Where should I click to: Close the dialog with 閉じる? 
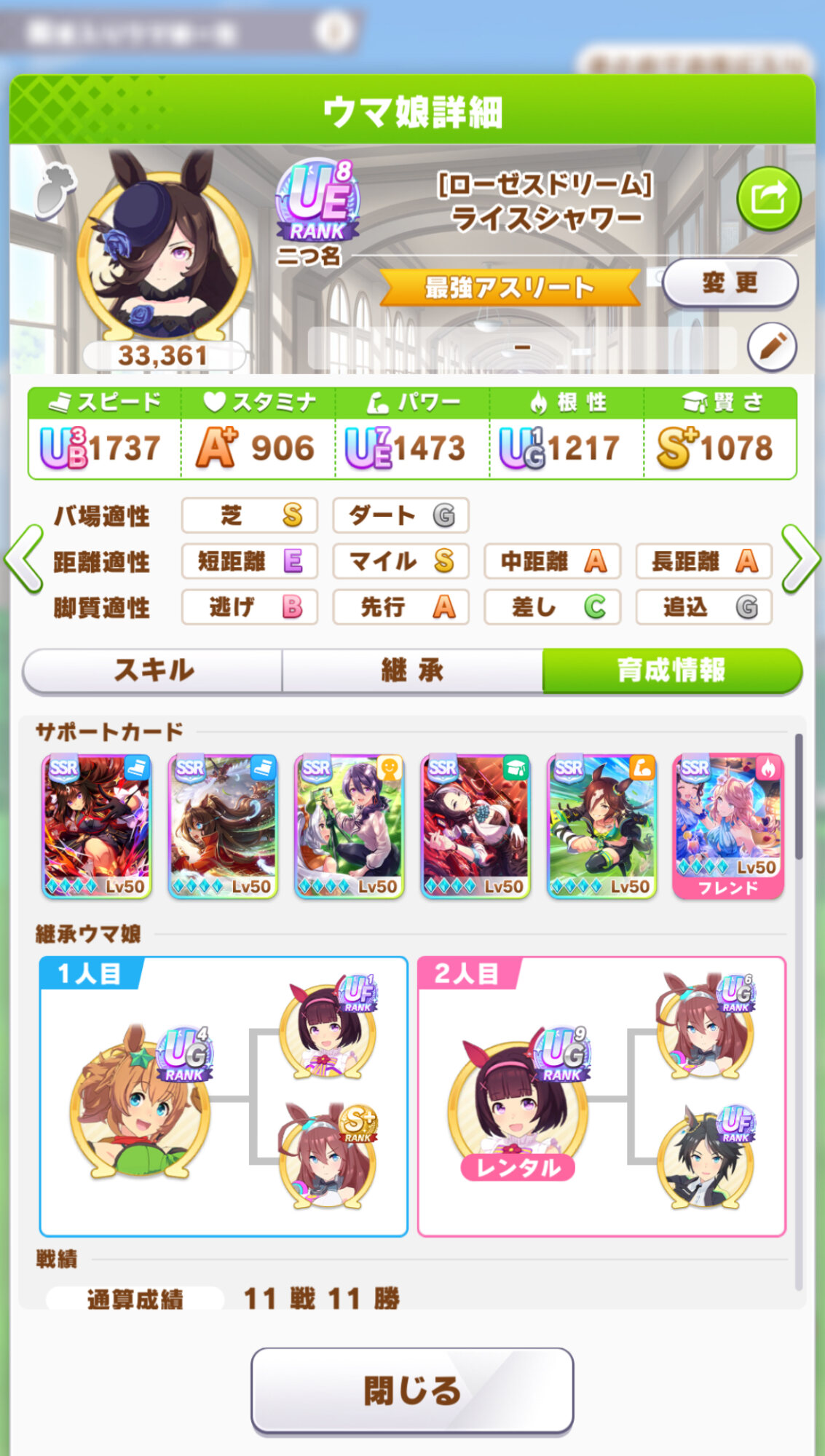click(x=412, y=1390)
